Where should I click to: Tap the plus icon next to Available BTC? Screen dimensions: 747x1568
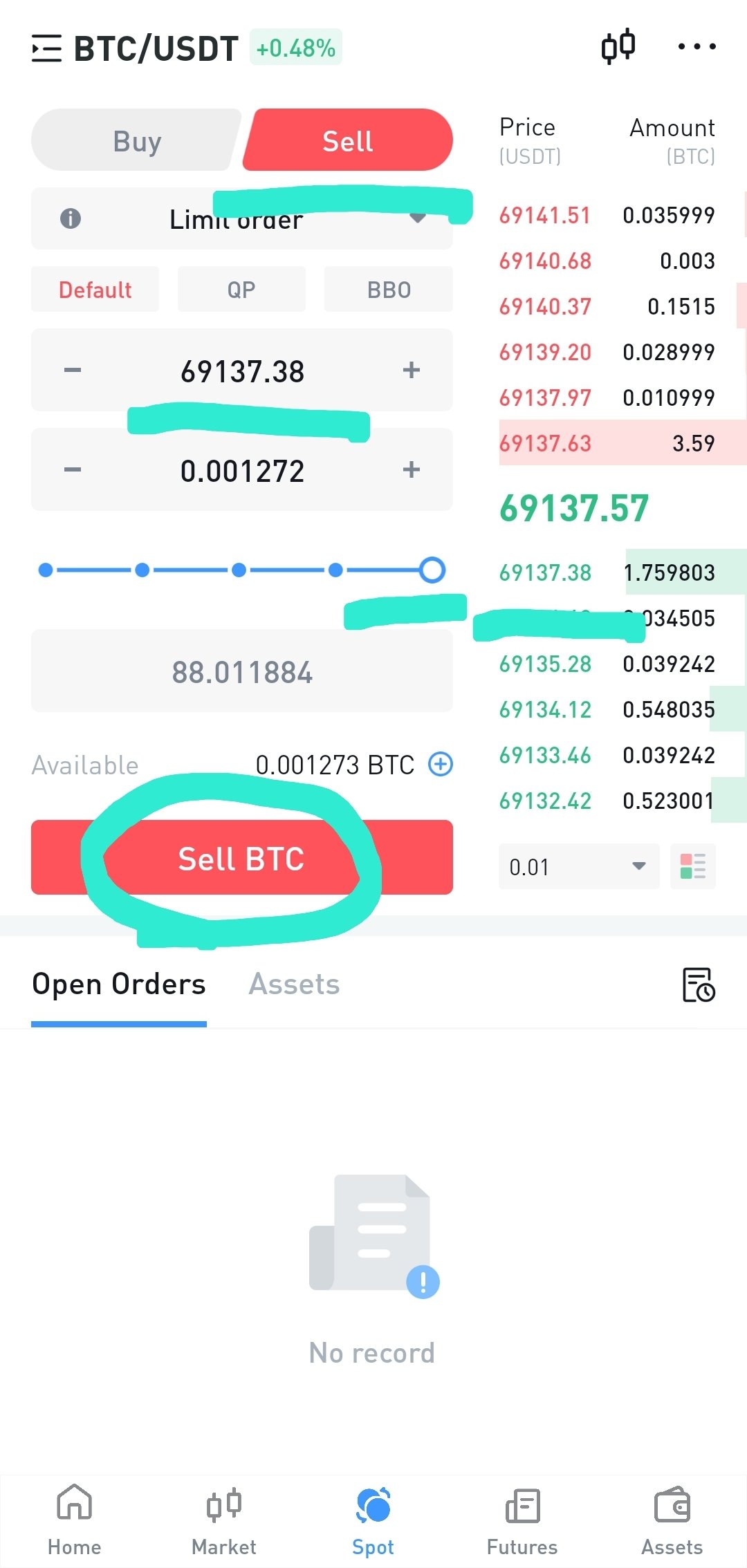(441, 764)
